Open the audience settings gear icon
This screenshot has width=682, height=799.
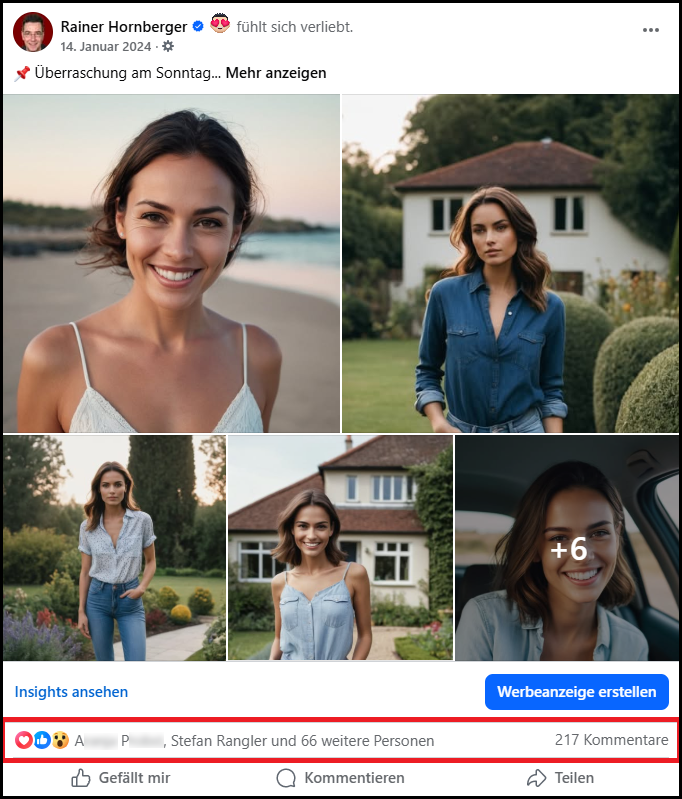[x=168, y=46]
